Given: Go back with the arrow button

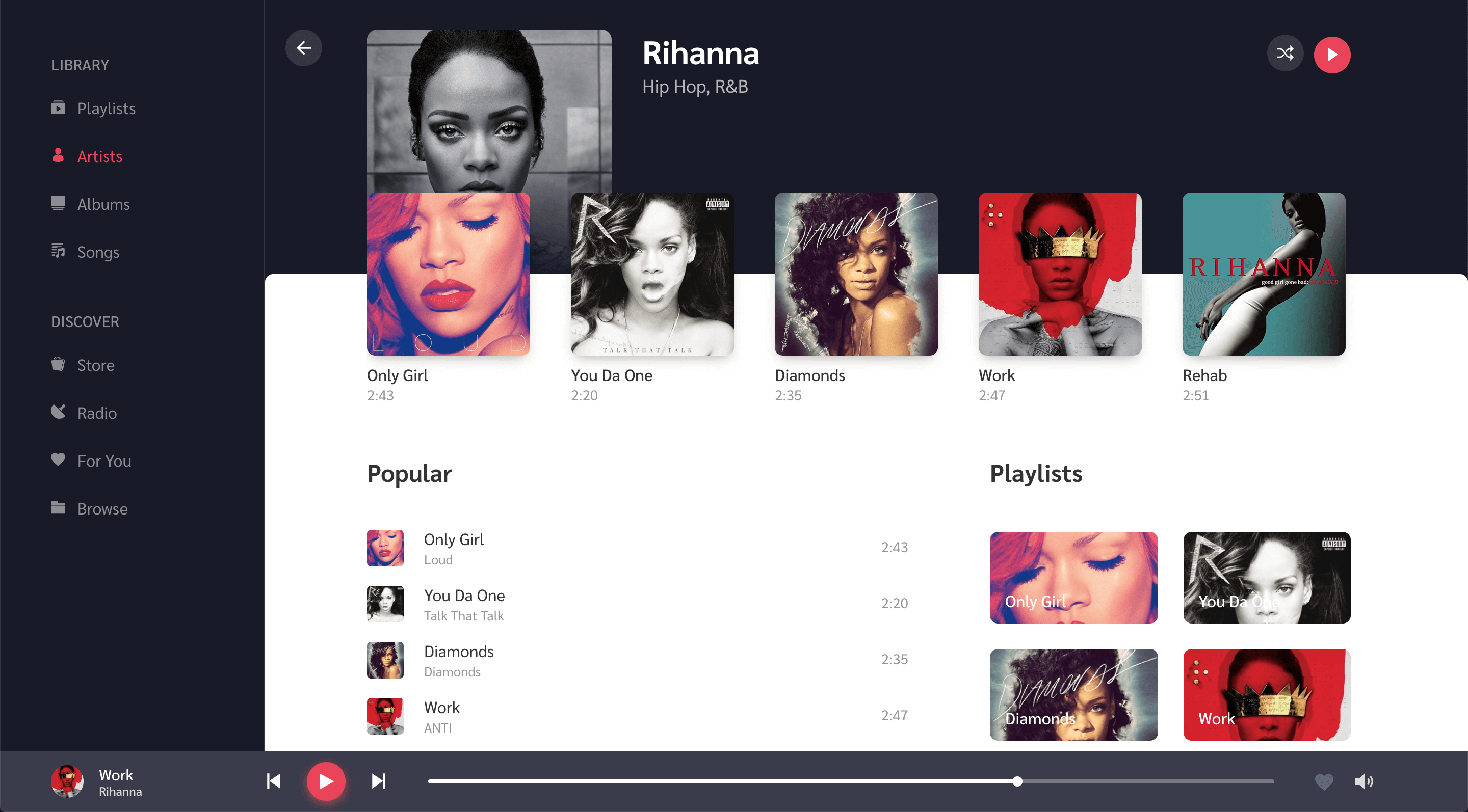Looking at the screenshot, I should (x=303, y=48).
